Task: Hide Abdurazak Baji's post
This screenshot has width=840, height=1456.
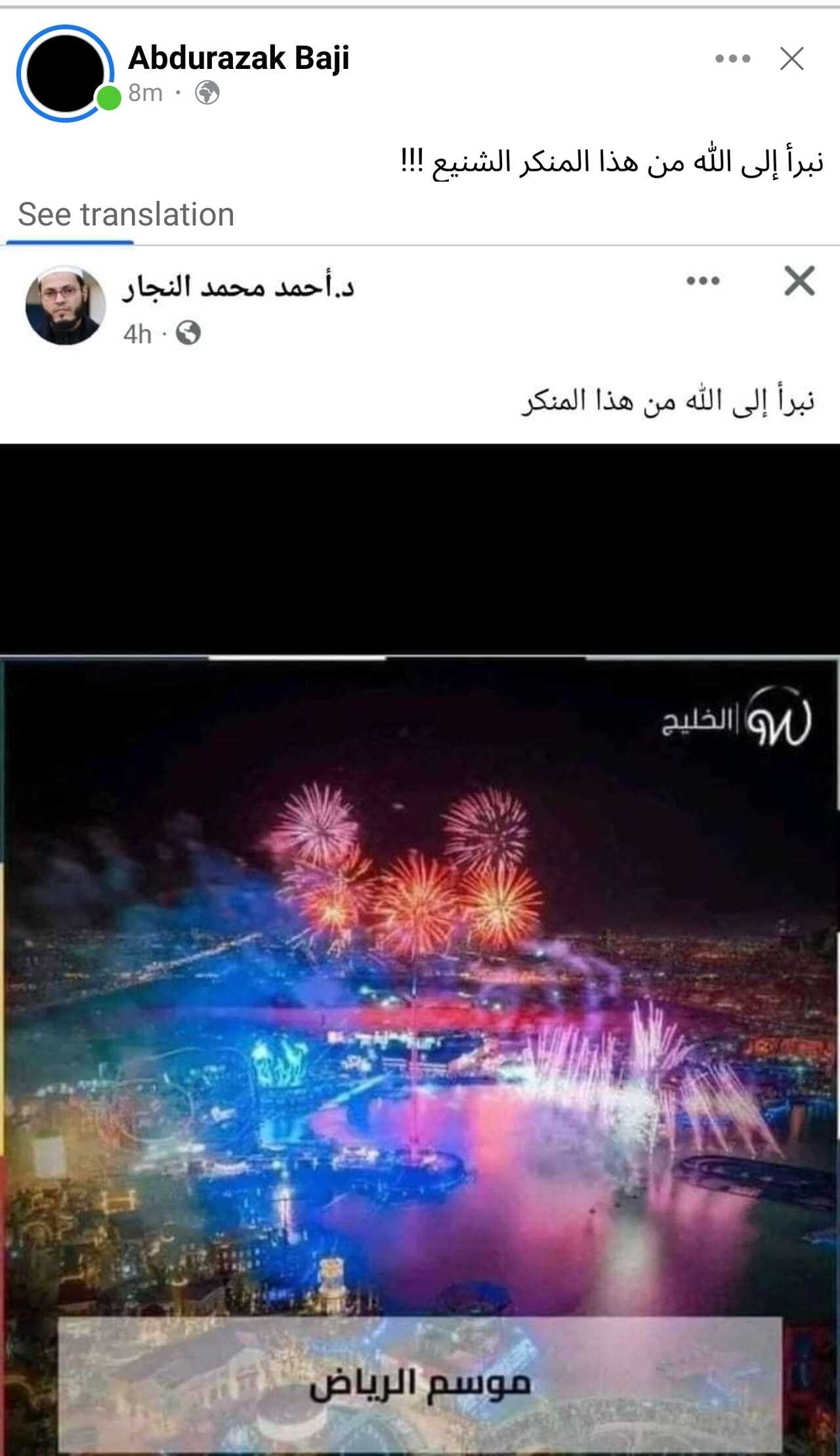Action: [x=791, y=59]
